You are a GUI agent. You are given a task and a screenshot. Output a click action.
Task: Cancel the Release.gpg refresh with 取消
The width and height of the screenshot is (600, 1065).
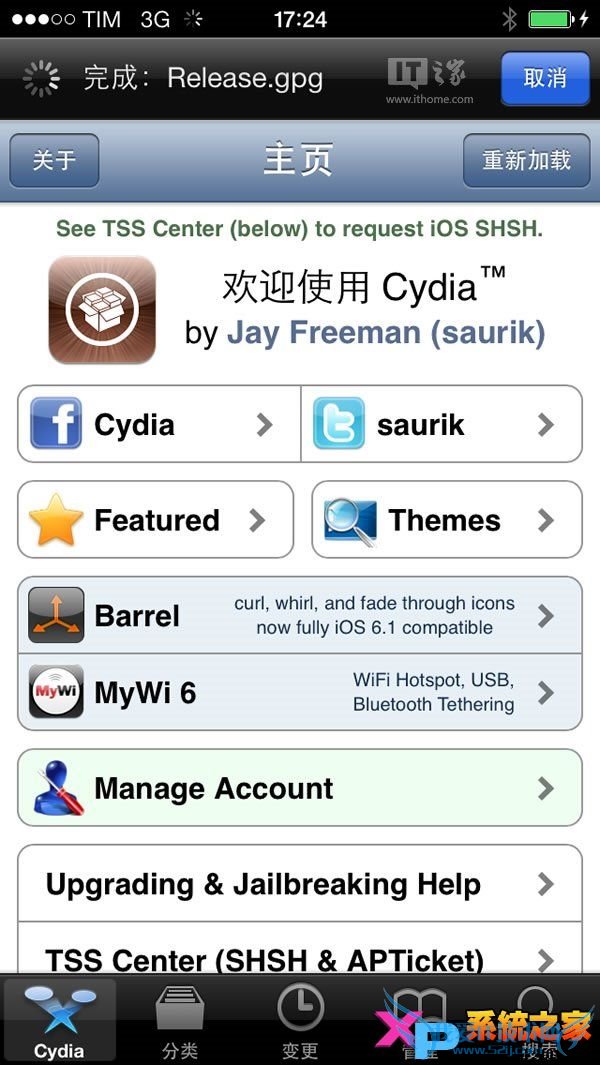click(x=544, y=78)
